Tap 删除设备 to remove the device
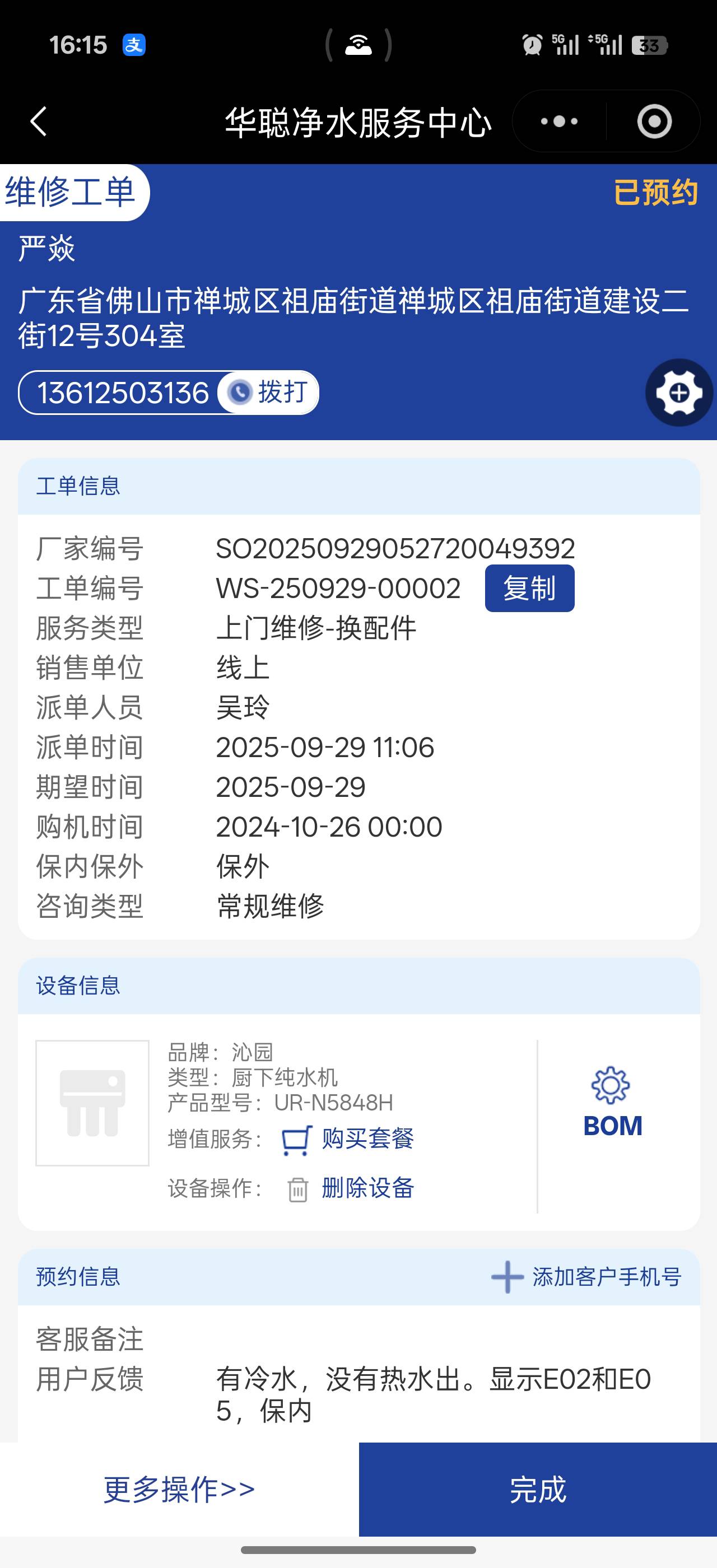 351,1188
